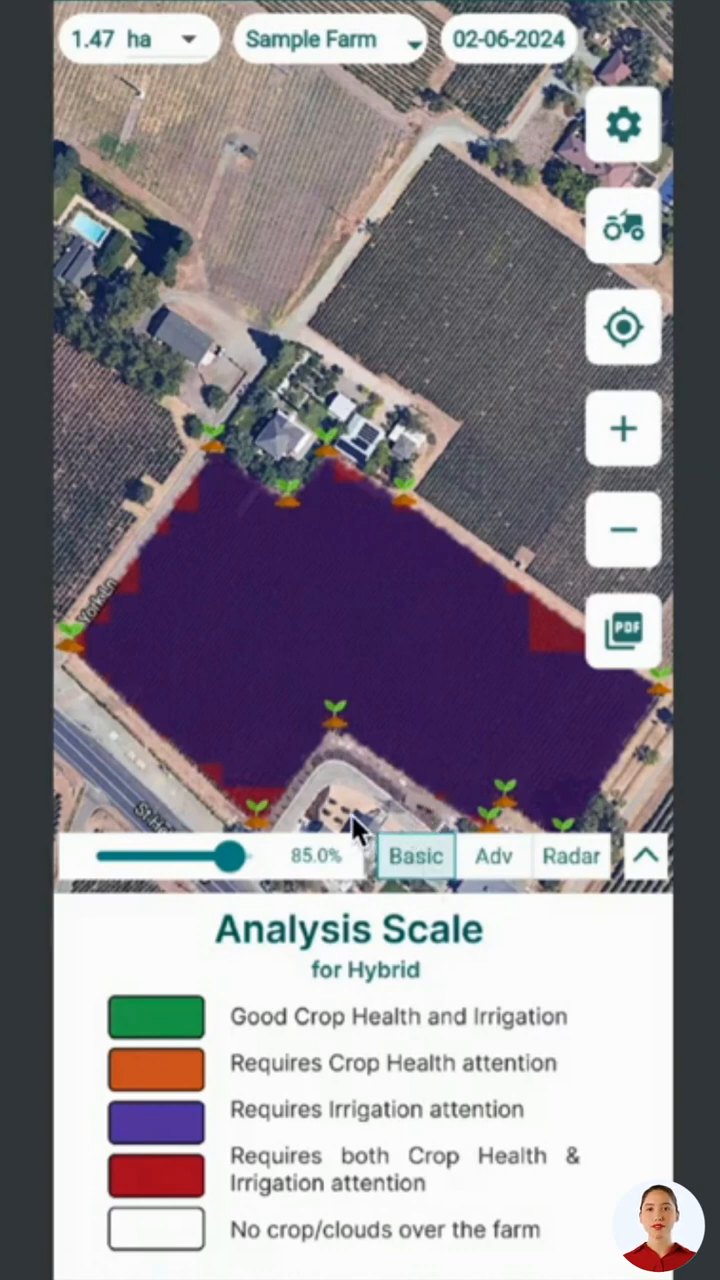Switch to the Adv tab

pyautogui.click(x=493, y=856)
